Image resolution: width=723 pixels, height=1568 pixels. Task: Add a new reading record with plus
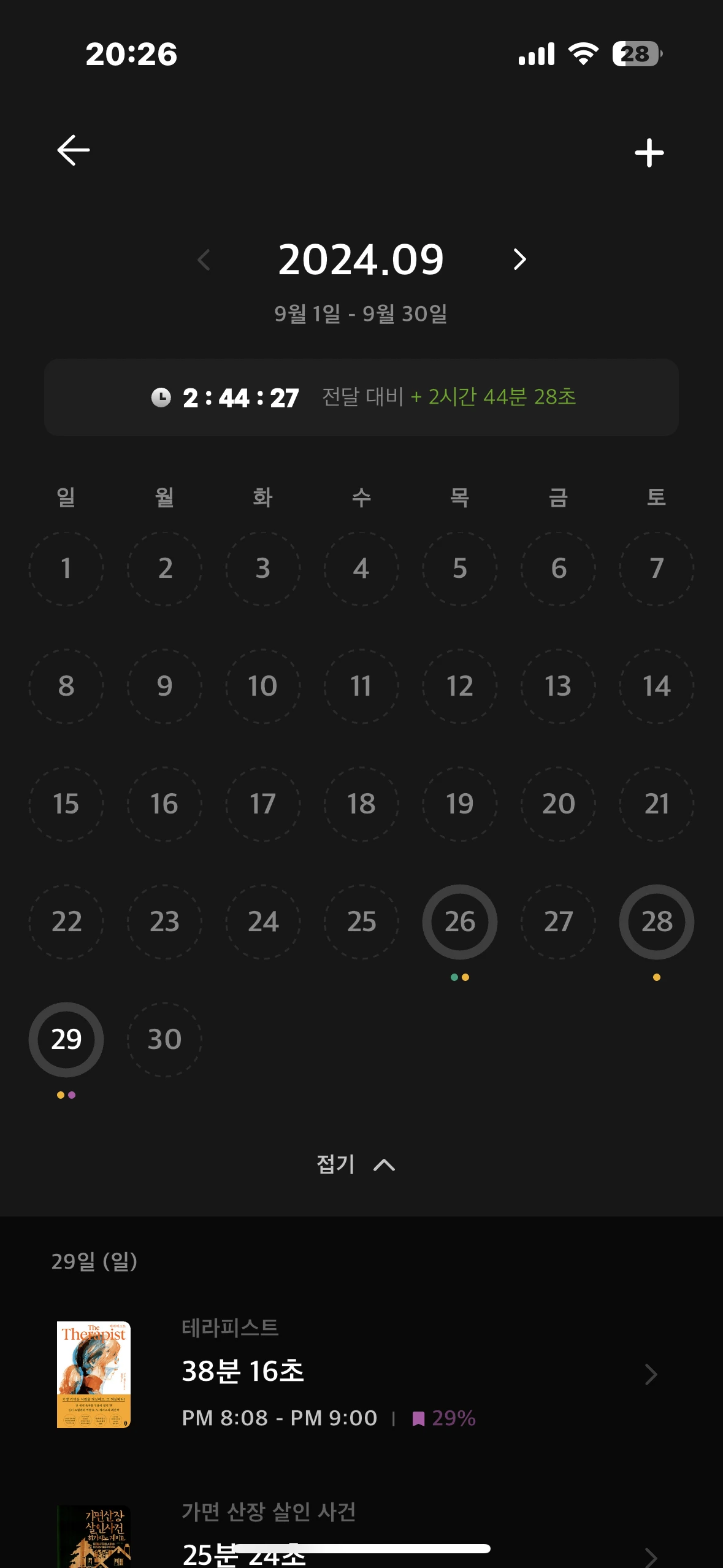649,153
